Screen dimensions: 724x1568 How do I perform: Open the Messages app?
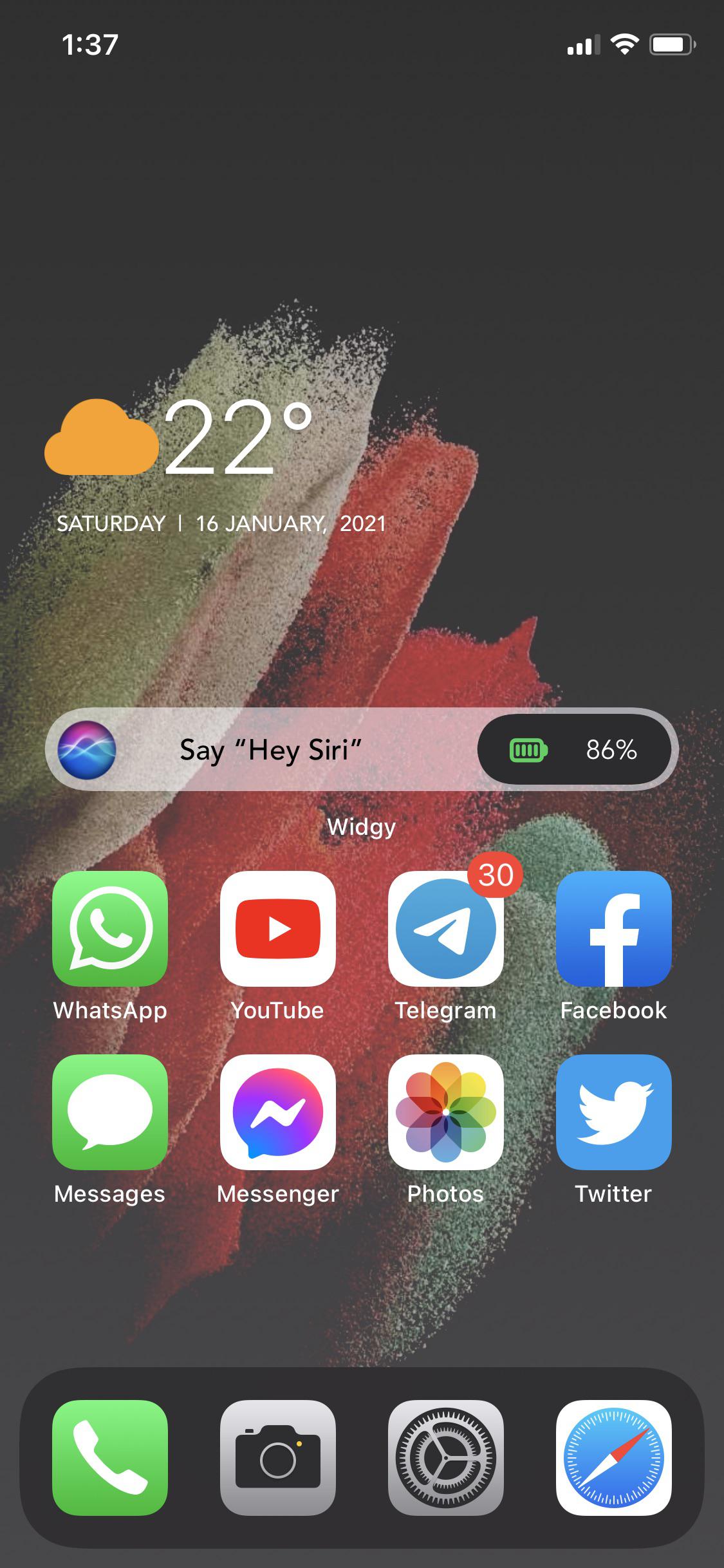tap(110, 1112)
